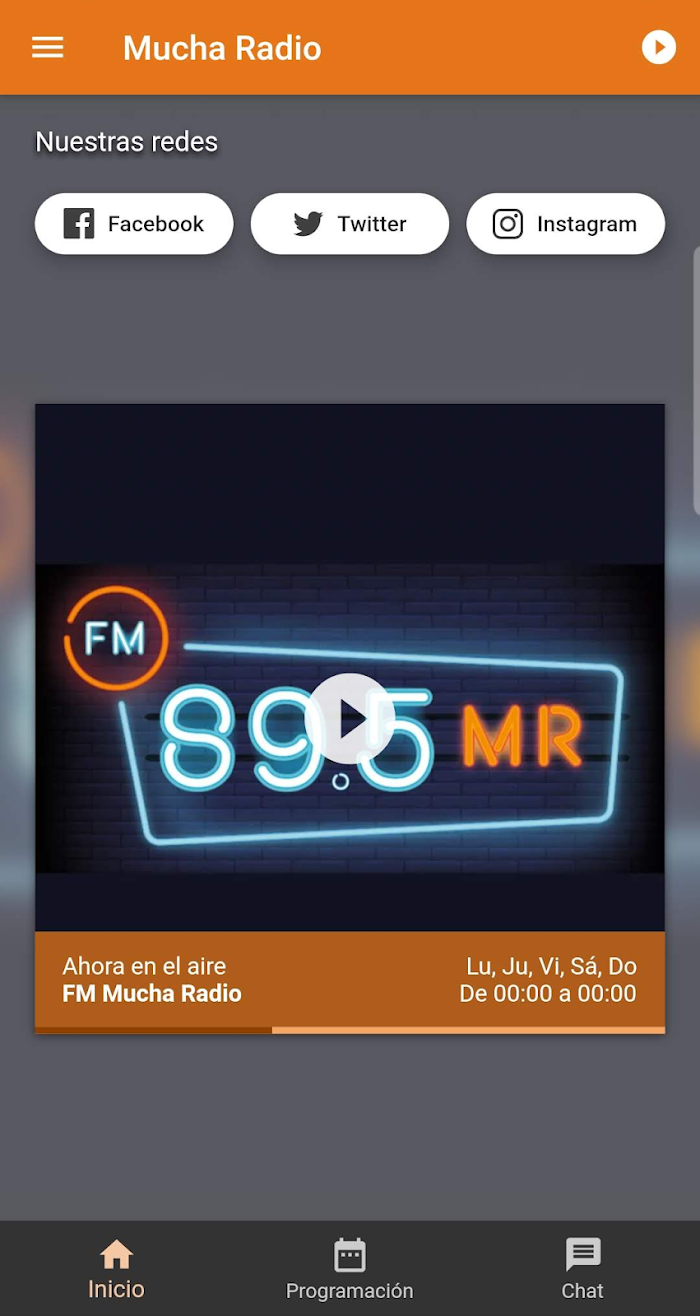This screenshot has width=700, height=1316.
Task: Open the Facebook page
Action: point(134,224)
